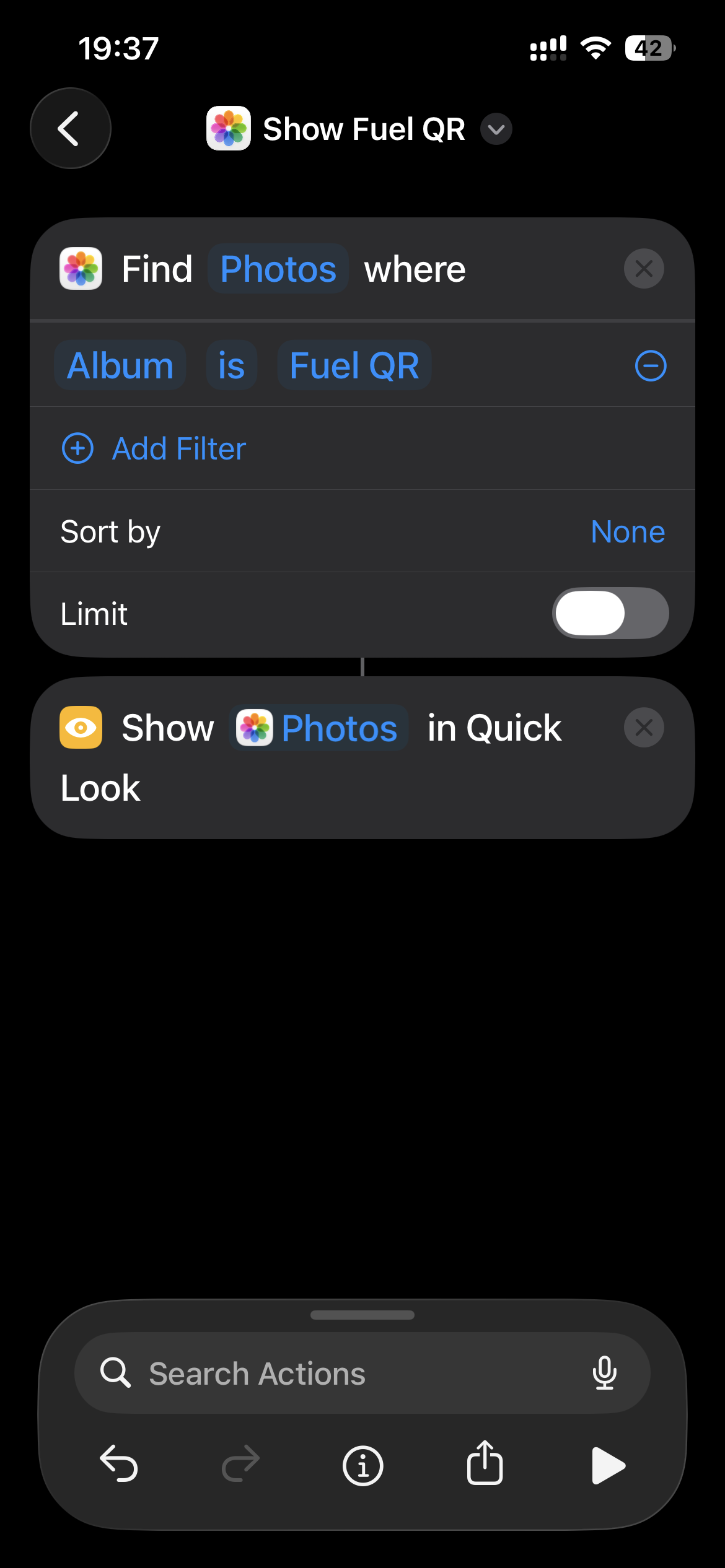Image resolution: width=725 pixels, height=1568 pixels.
Task: Dictate with the microphone in Search Actions
Action: [x=604, y=1374]
